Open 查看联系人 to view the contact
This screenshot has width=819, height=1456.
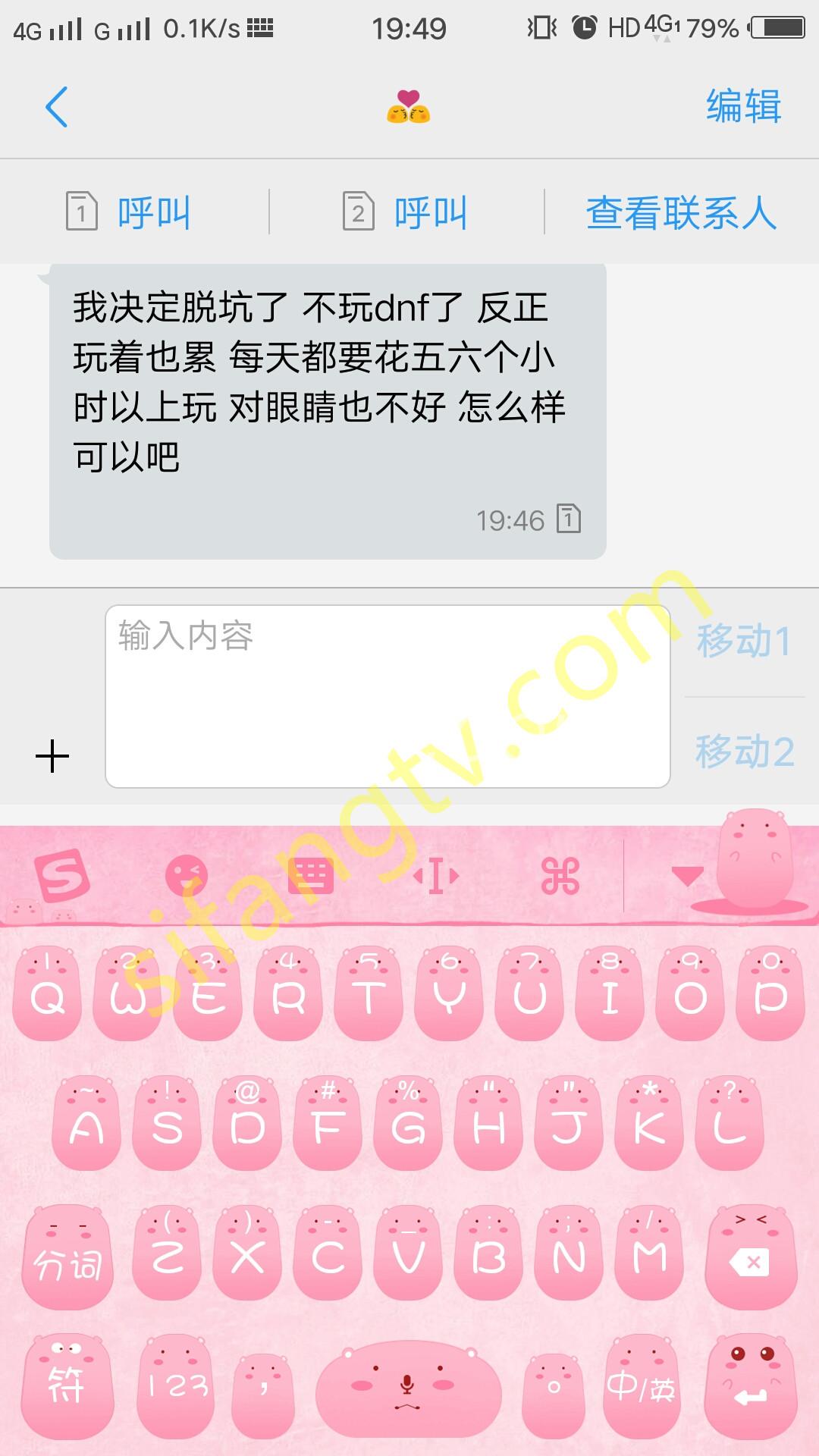(x=681, y=212)
